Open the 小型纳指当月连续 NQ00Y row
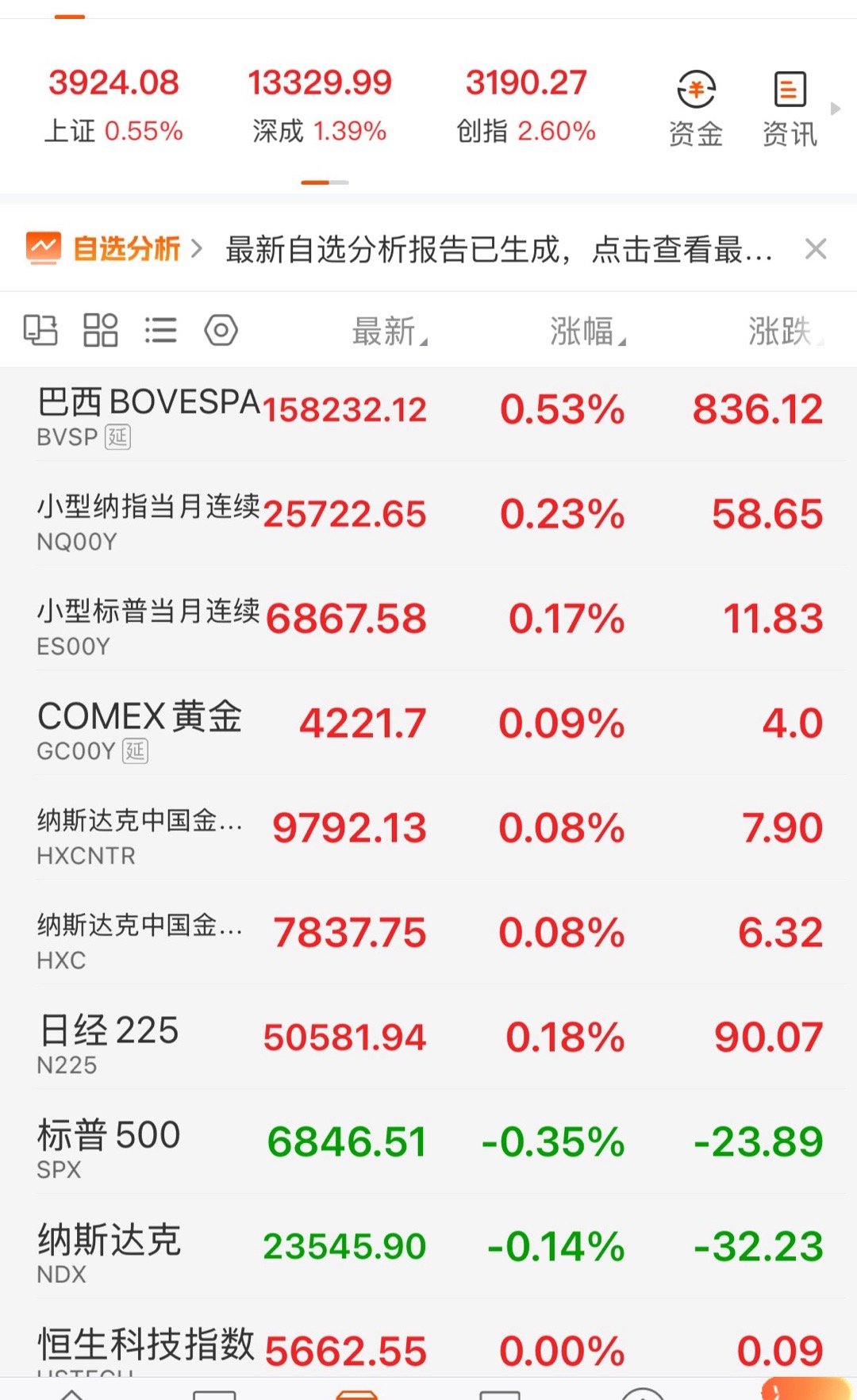857x1400 pixels. (x=428, y=514)
